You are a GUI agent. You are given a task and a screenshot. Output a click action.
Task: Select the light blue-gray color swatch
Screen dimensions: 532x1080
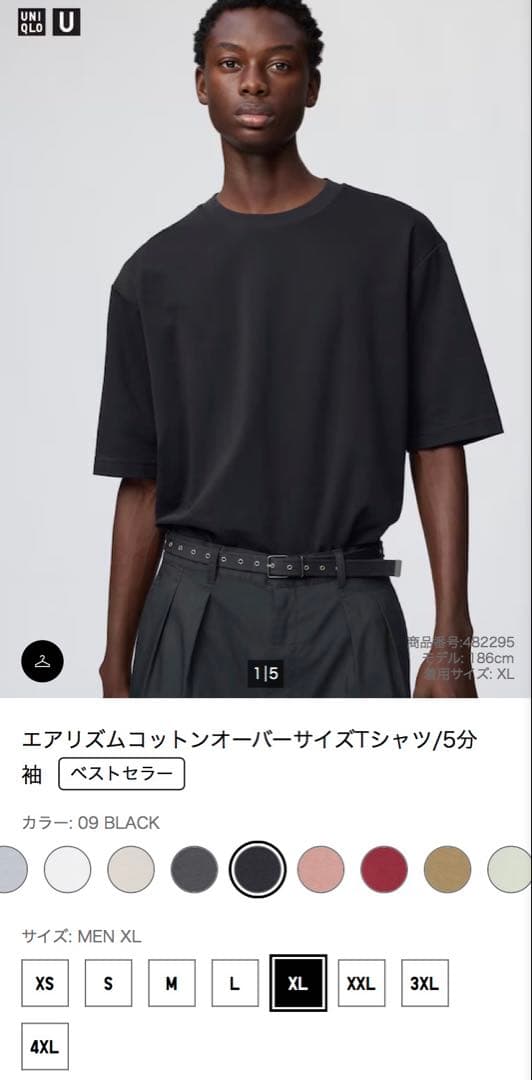pos(12,869)
